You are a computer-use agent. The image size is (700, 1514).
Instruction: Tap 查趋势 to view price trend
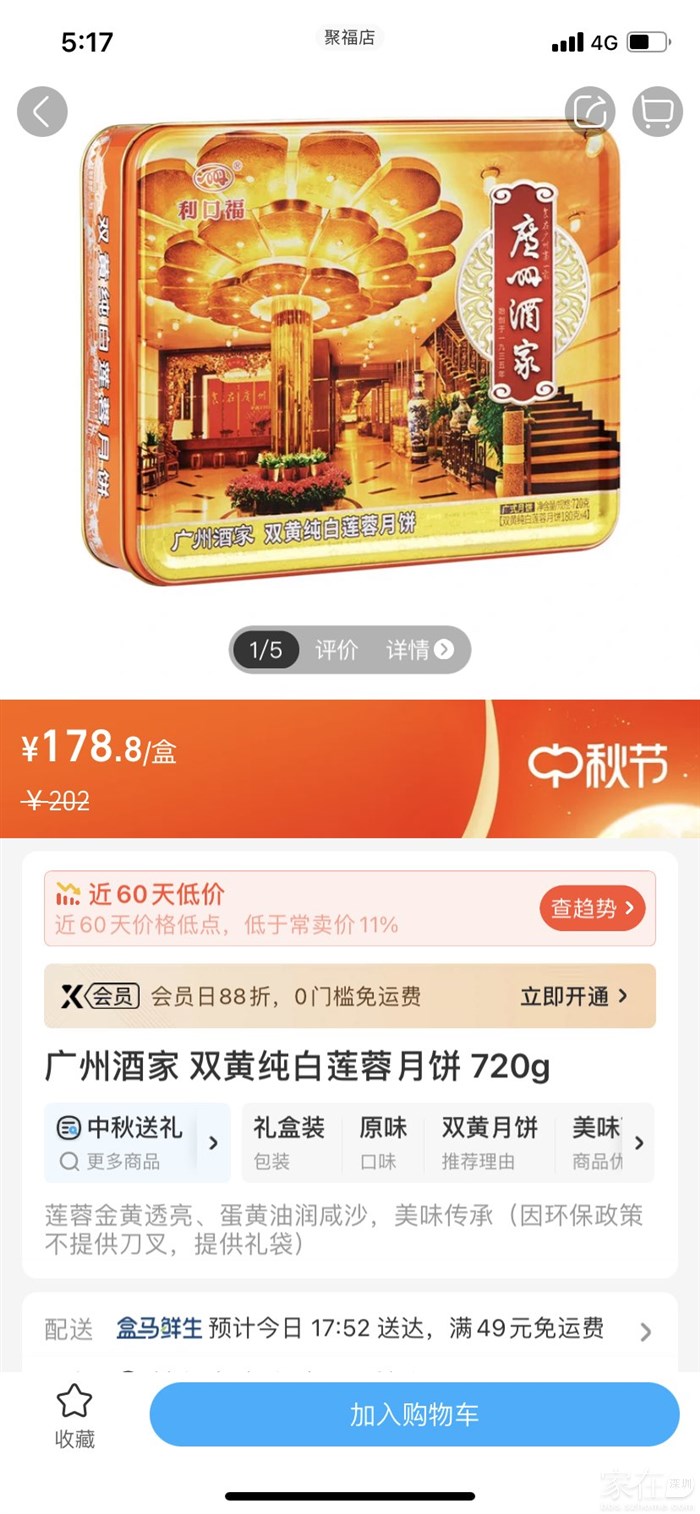593,908
